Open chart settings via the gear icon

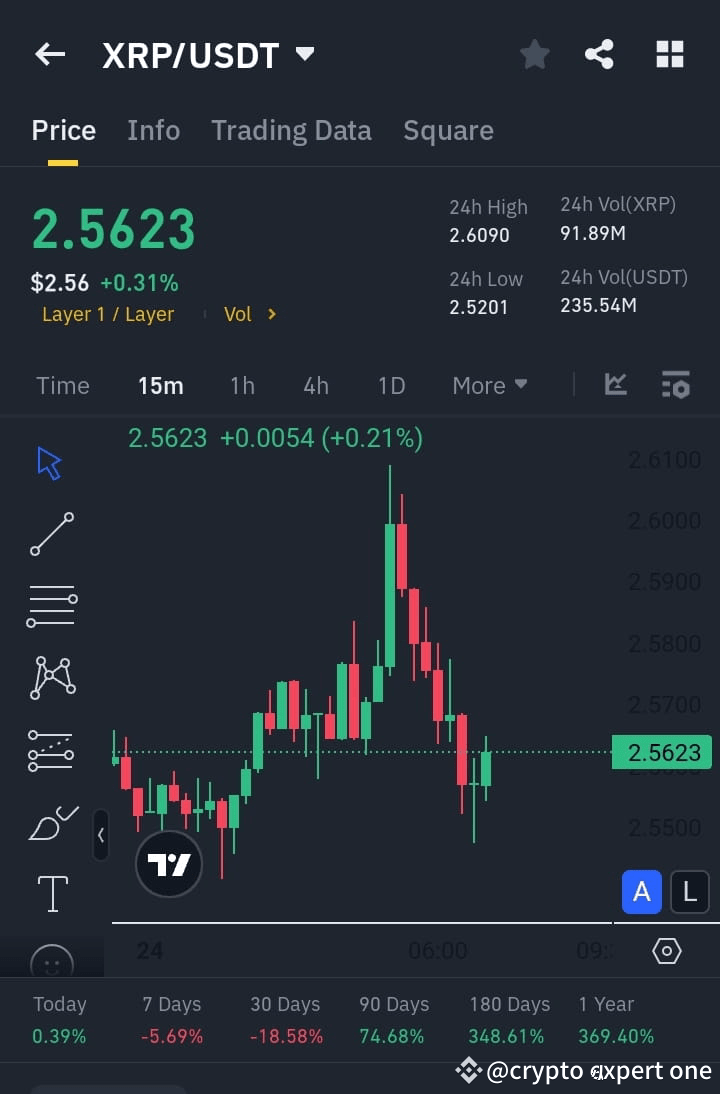point(666,951)
